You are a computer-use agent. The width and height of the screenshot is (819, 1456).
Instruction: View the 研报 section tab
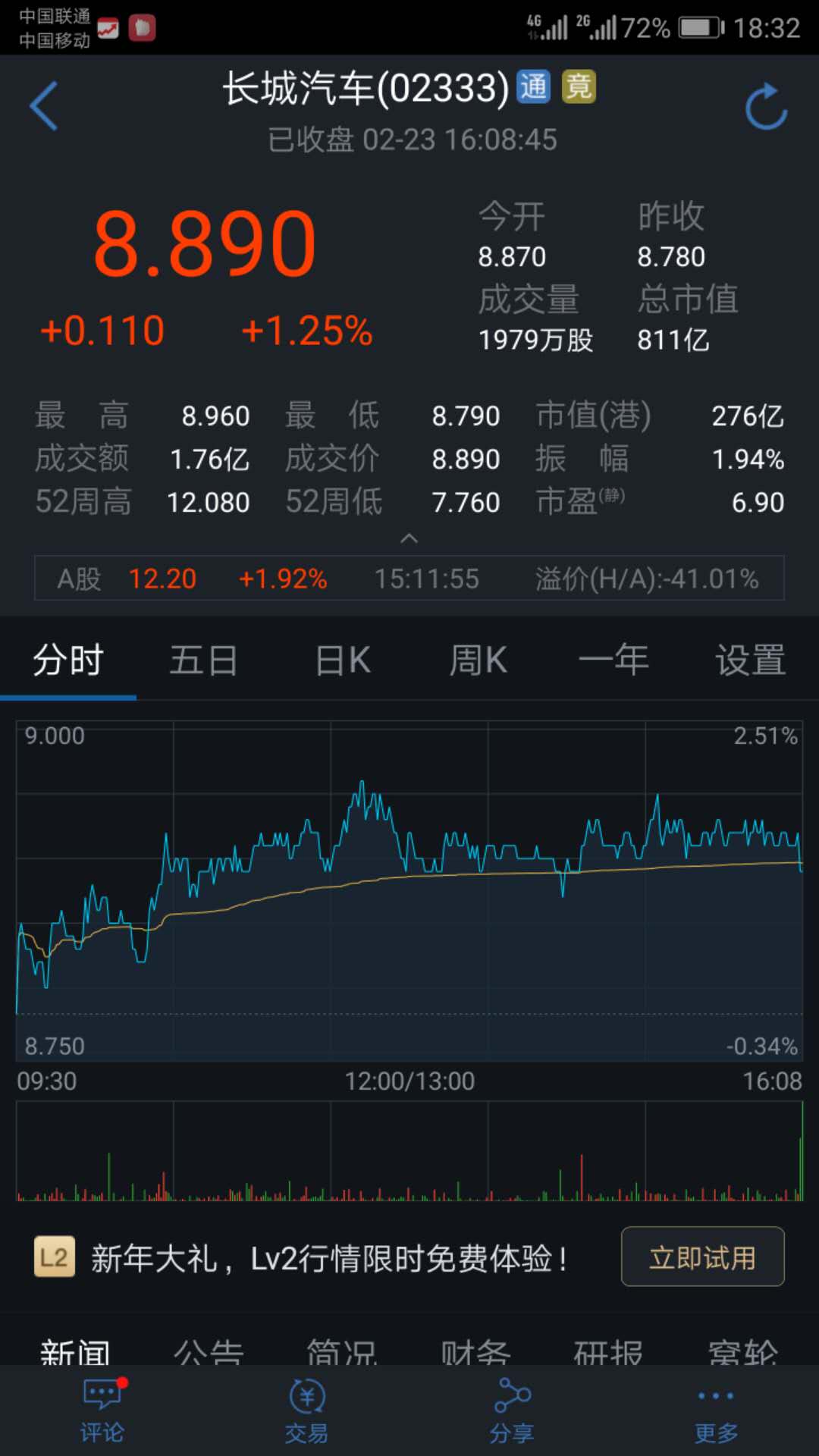pos(608,1351)
